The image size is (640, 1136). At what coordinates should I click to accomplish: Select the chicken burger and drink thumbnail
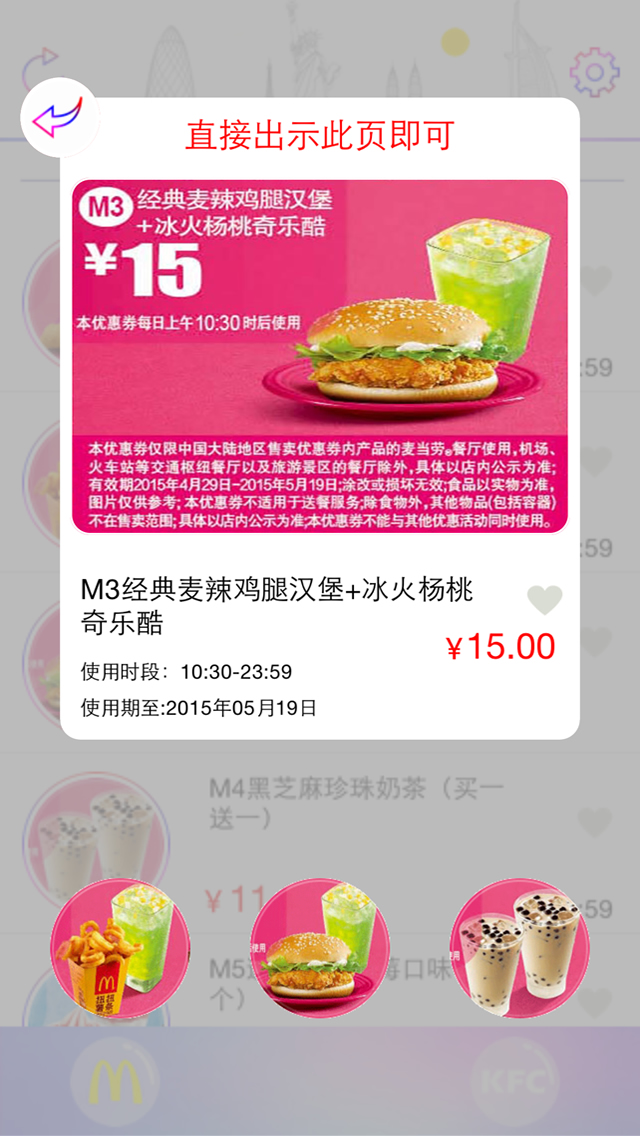pyautogui.click(x=320, y=948)
